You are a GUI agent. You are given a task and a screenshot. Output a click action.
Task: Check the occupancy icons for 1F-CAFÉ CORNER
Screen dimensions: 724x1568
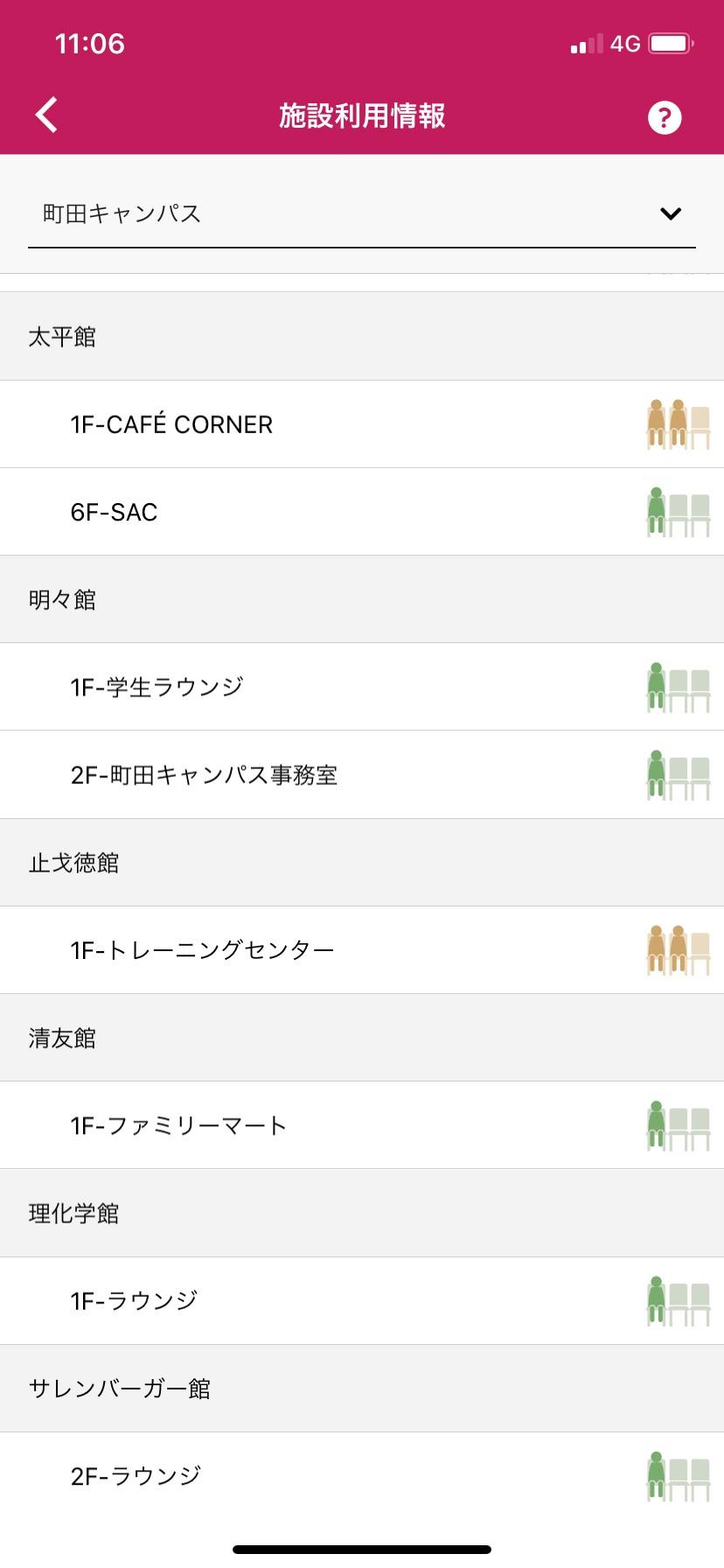(678, 424)
